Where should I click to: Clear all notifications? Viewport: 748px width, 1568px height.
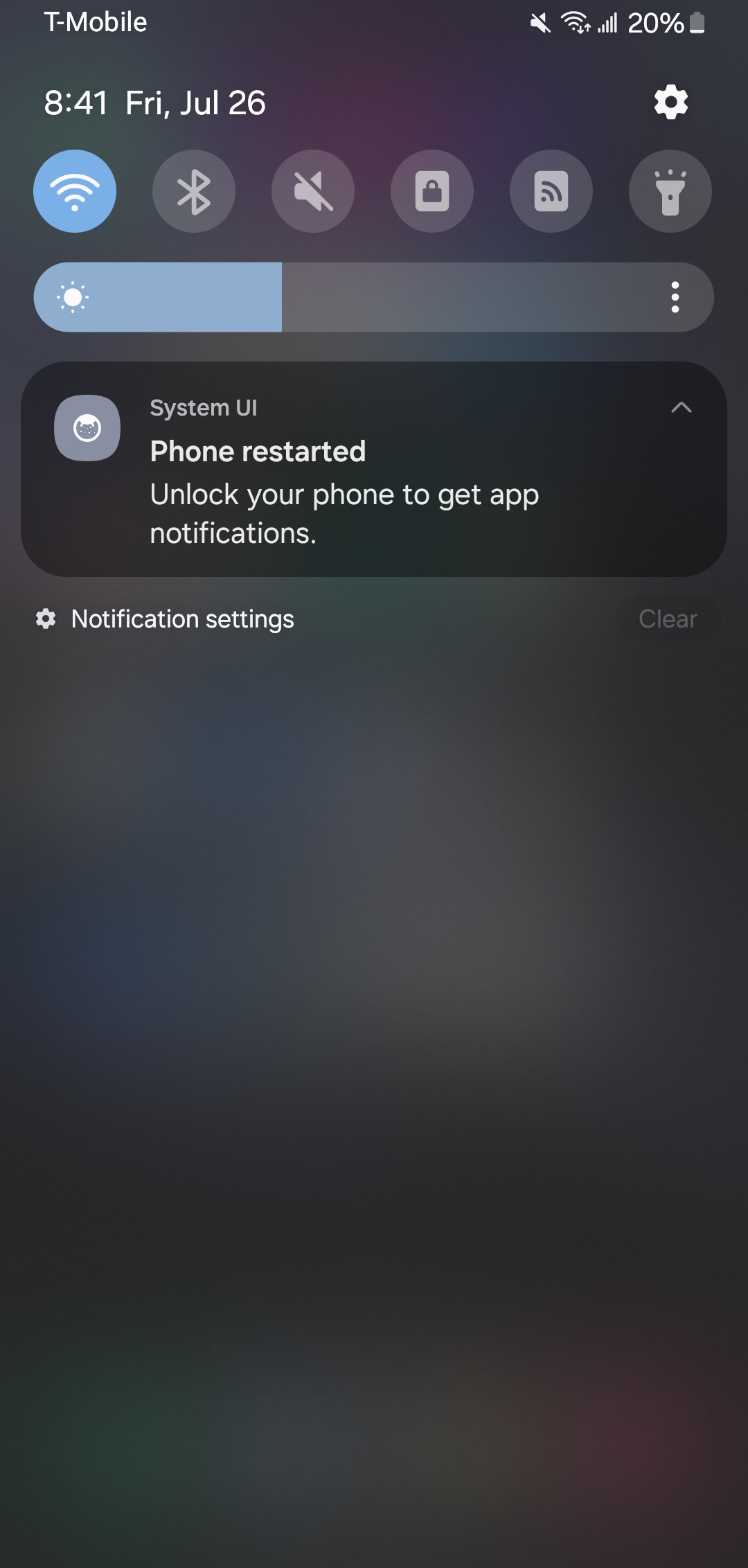(667, 619)
